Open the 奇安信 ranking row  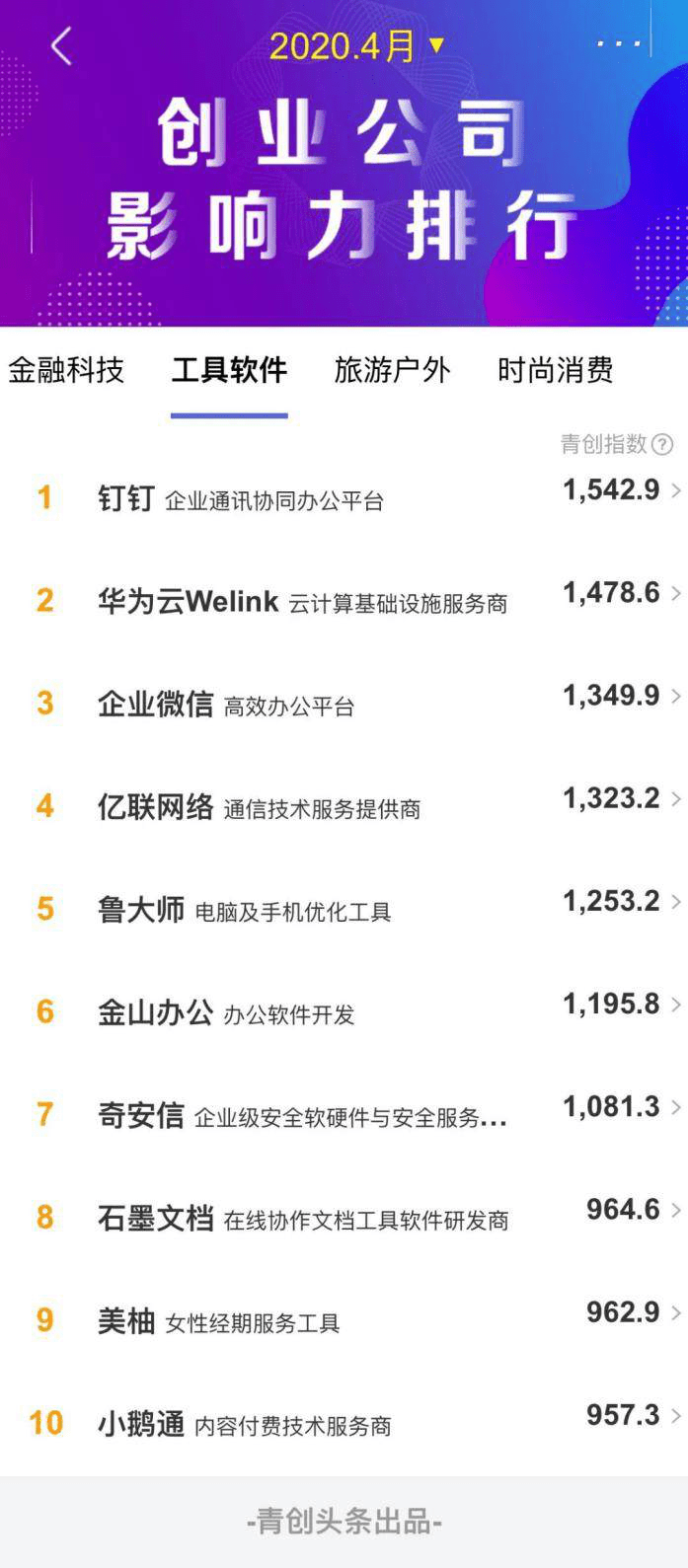[344, 1114]
